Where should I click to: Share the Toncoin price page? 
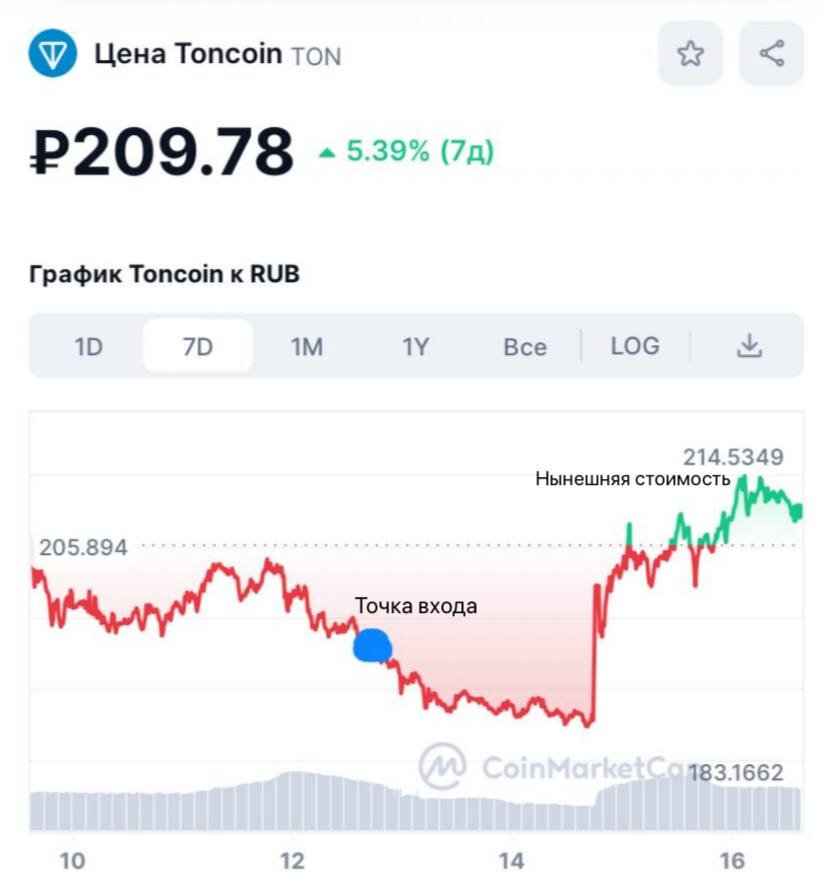[771, 53]
